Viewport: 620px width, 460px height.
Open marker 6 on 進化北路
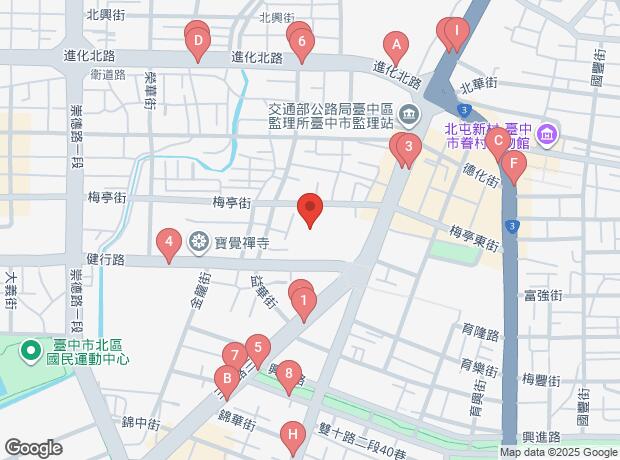click(301, 43)
